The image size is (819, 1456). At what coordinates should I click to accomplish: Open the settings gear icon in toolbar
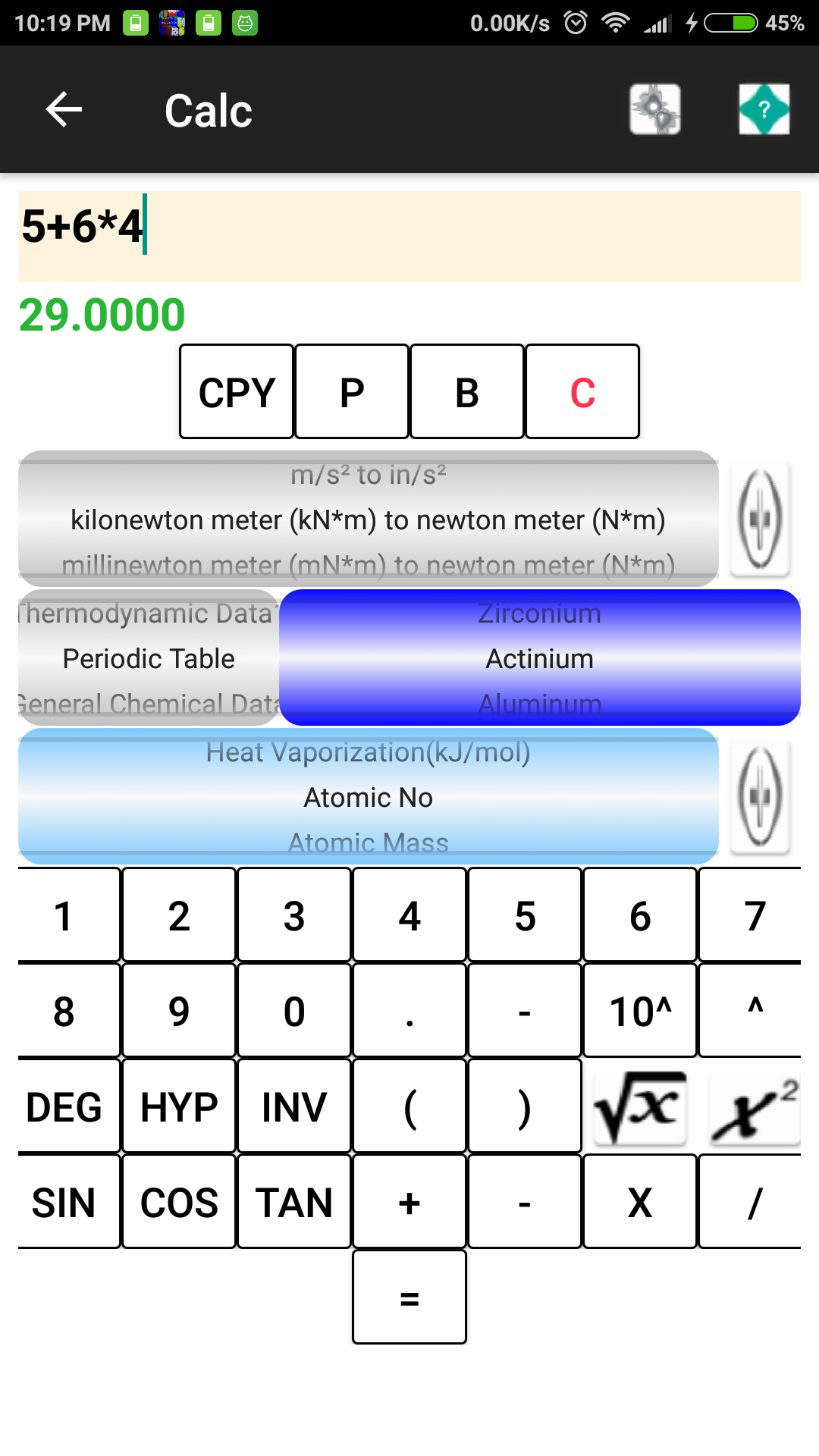[x=654, y=110]
